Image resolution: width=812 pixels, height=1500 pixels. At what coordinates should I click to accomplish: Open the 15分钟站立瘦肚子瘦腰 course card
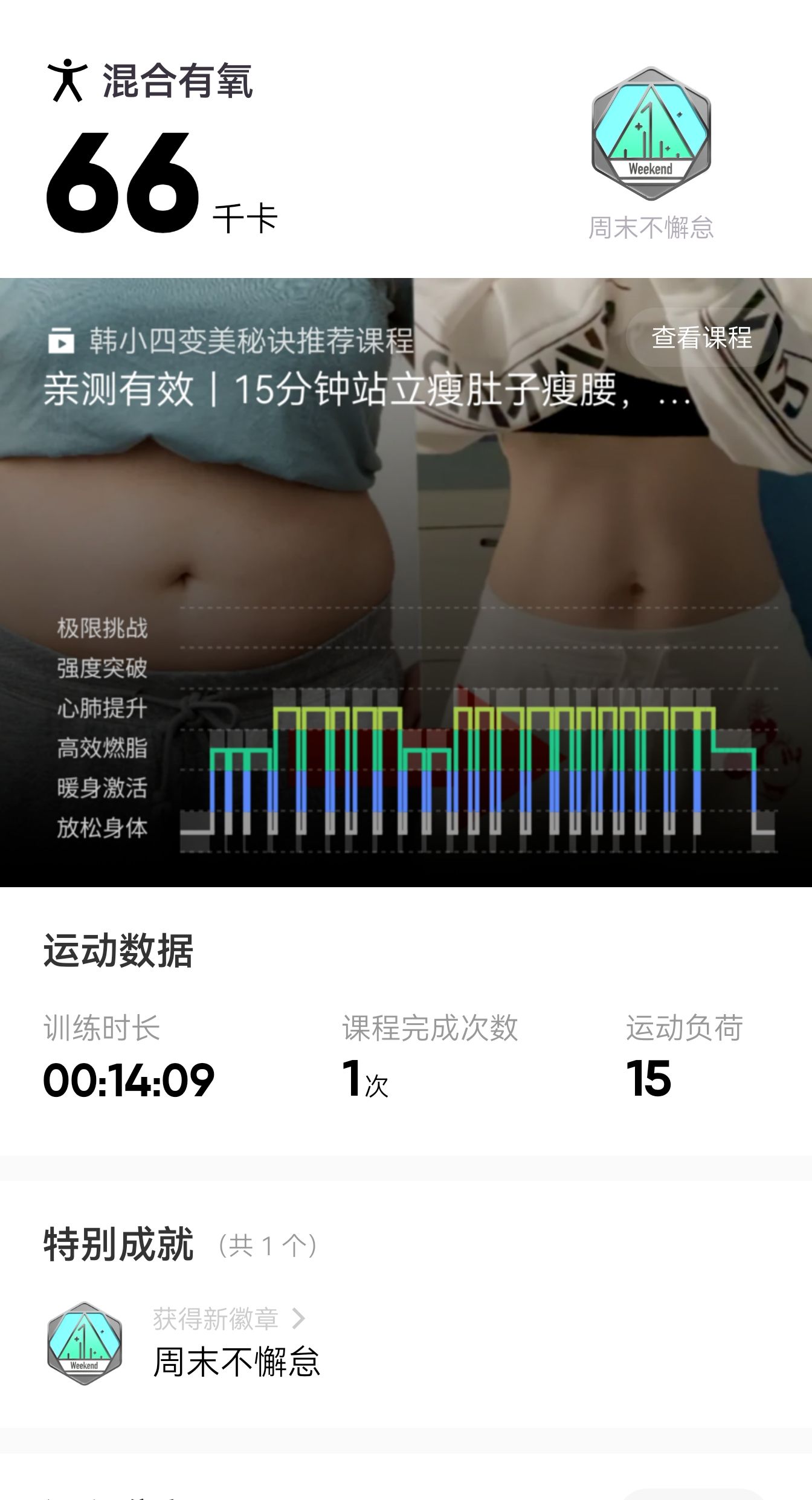point(406,582)
